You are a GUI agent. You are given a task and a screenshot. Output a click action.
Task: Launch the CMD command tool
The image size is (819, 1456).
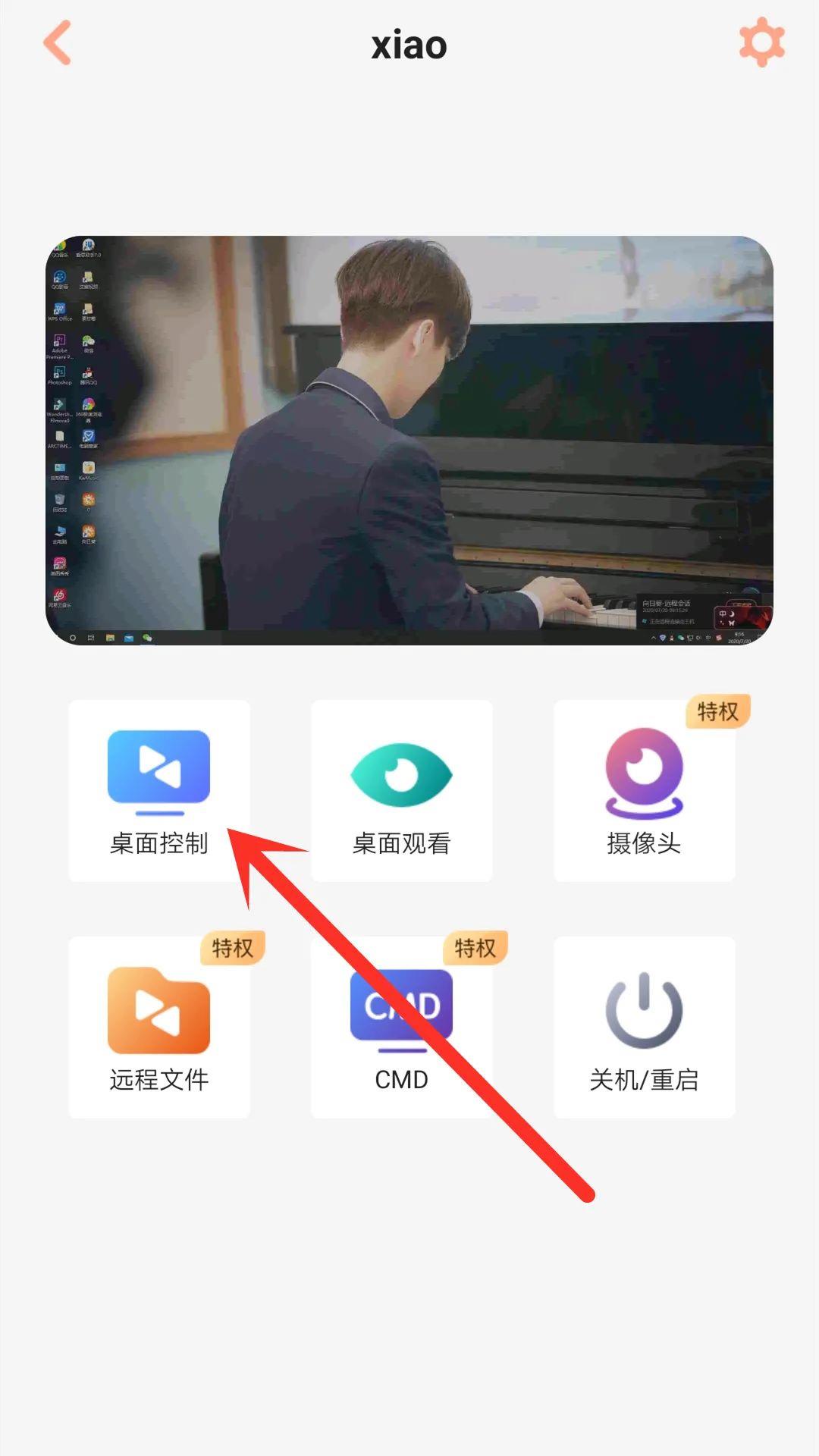(402, 1027)
